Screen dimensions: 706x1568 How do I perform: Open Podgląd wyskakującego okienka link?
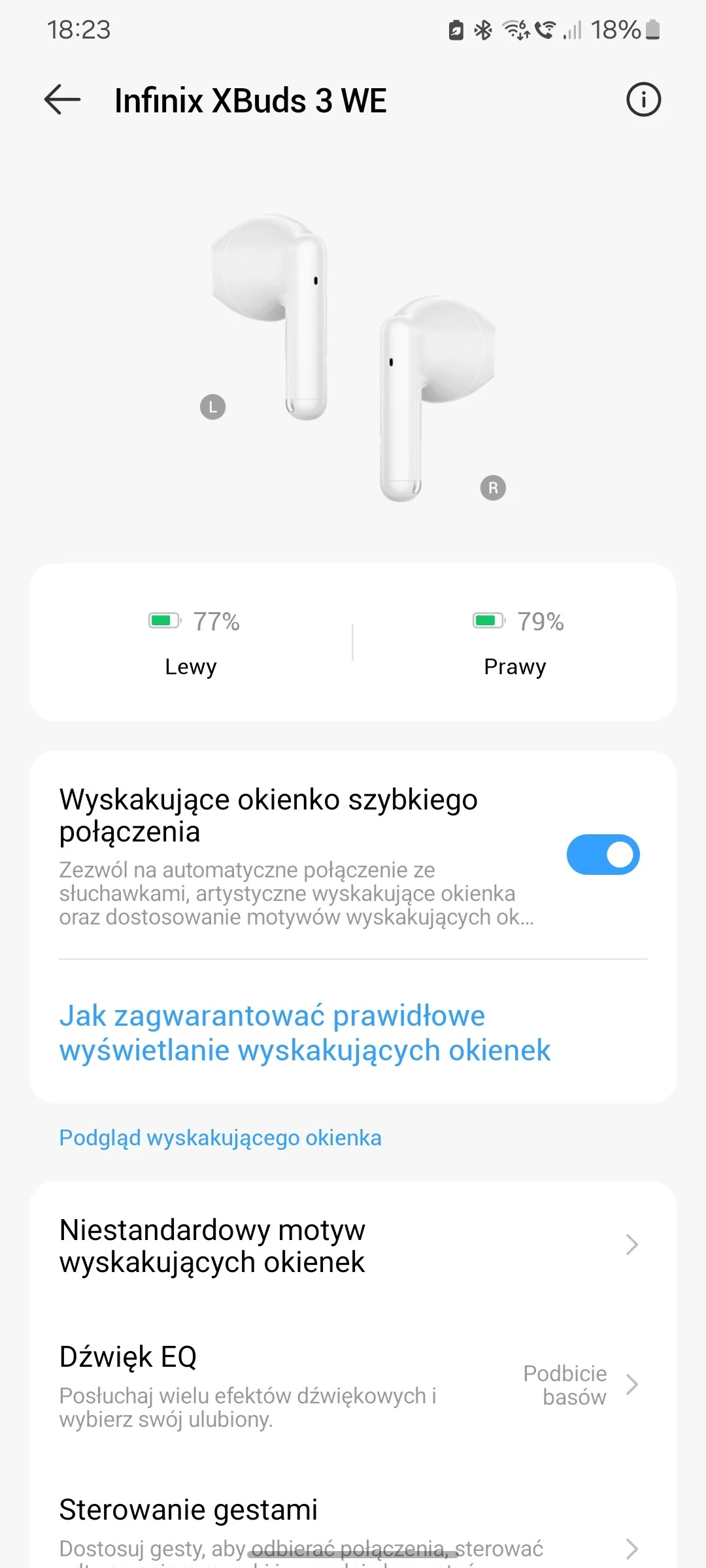coord(220,1137)
